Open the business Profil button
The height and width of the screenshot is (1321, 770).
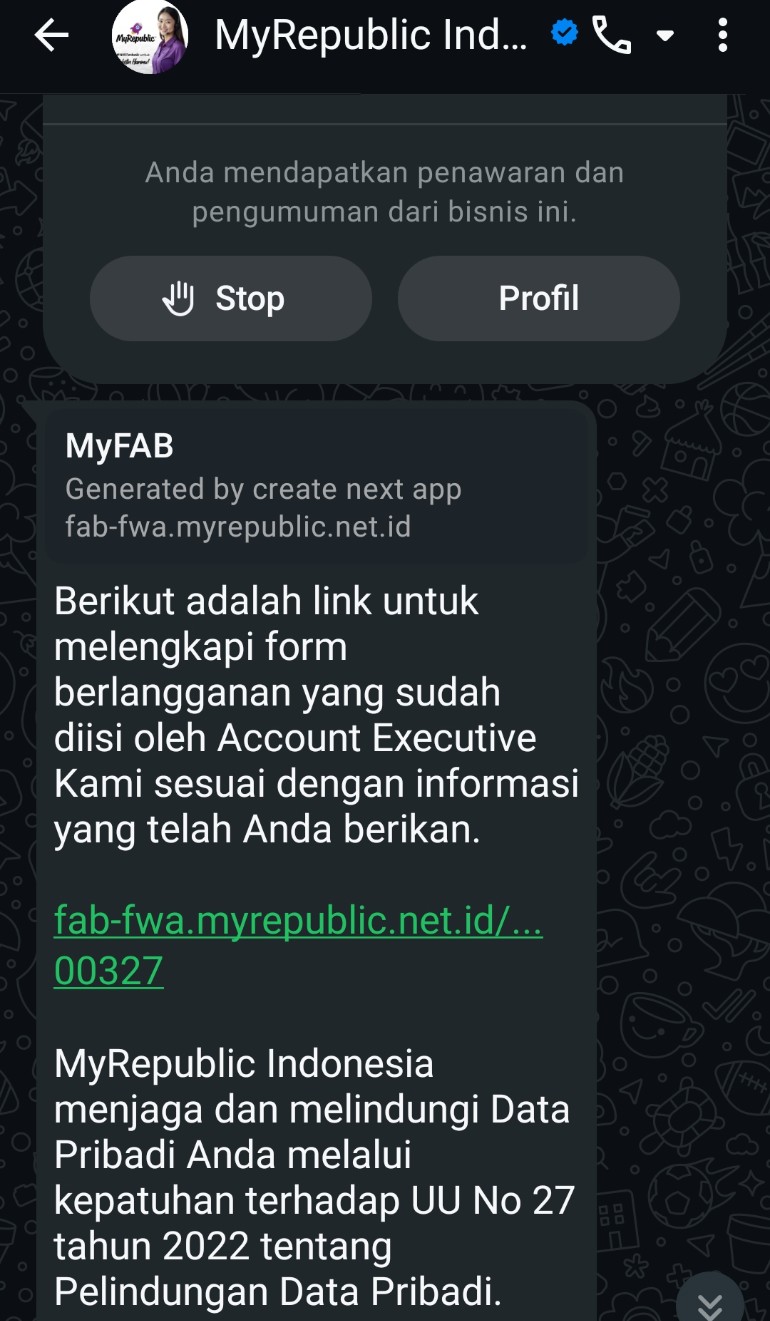[x=539, y=298]
